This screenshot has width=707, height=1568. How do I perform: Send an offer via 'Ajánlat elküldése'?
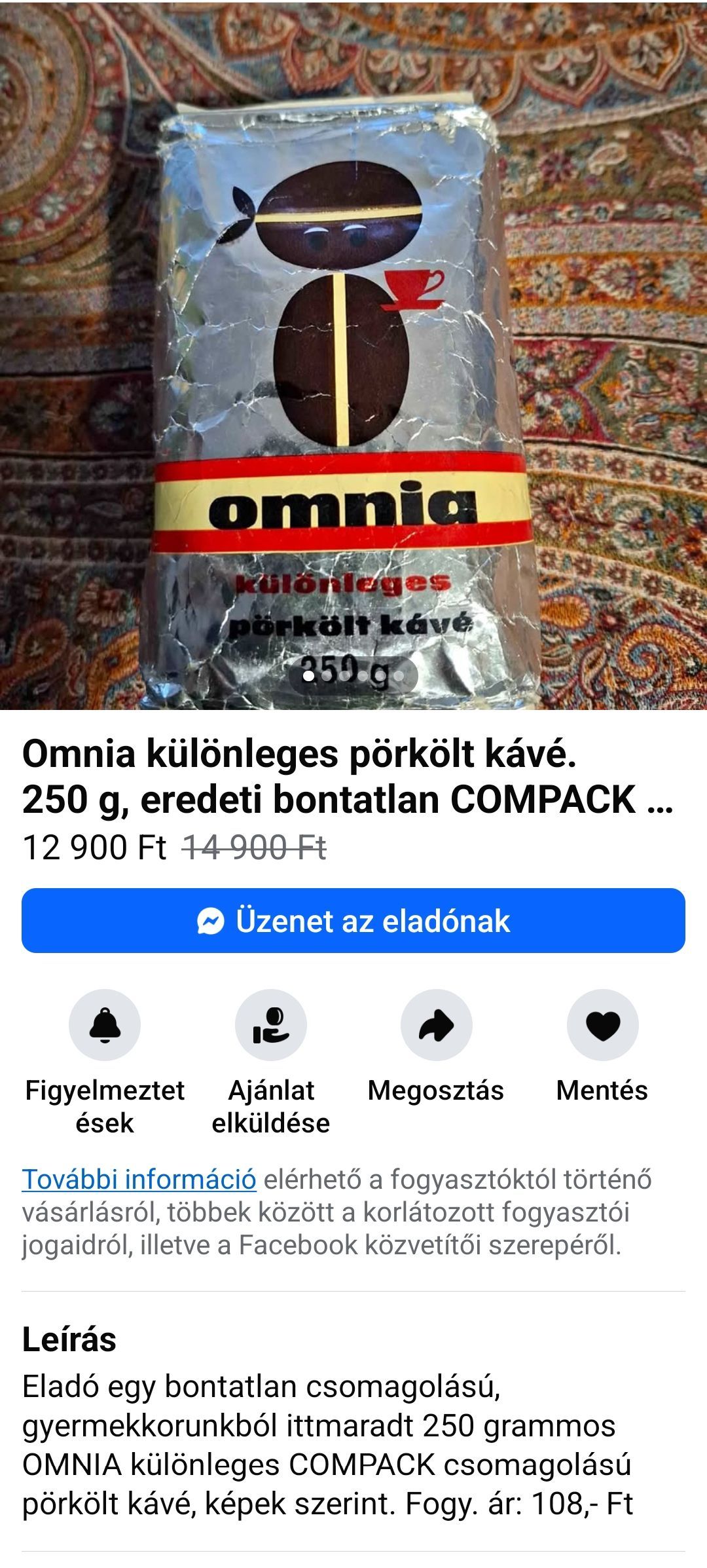coord(270,1024)
